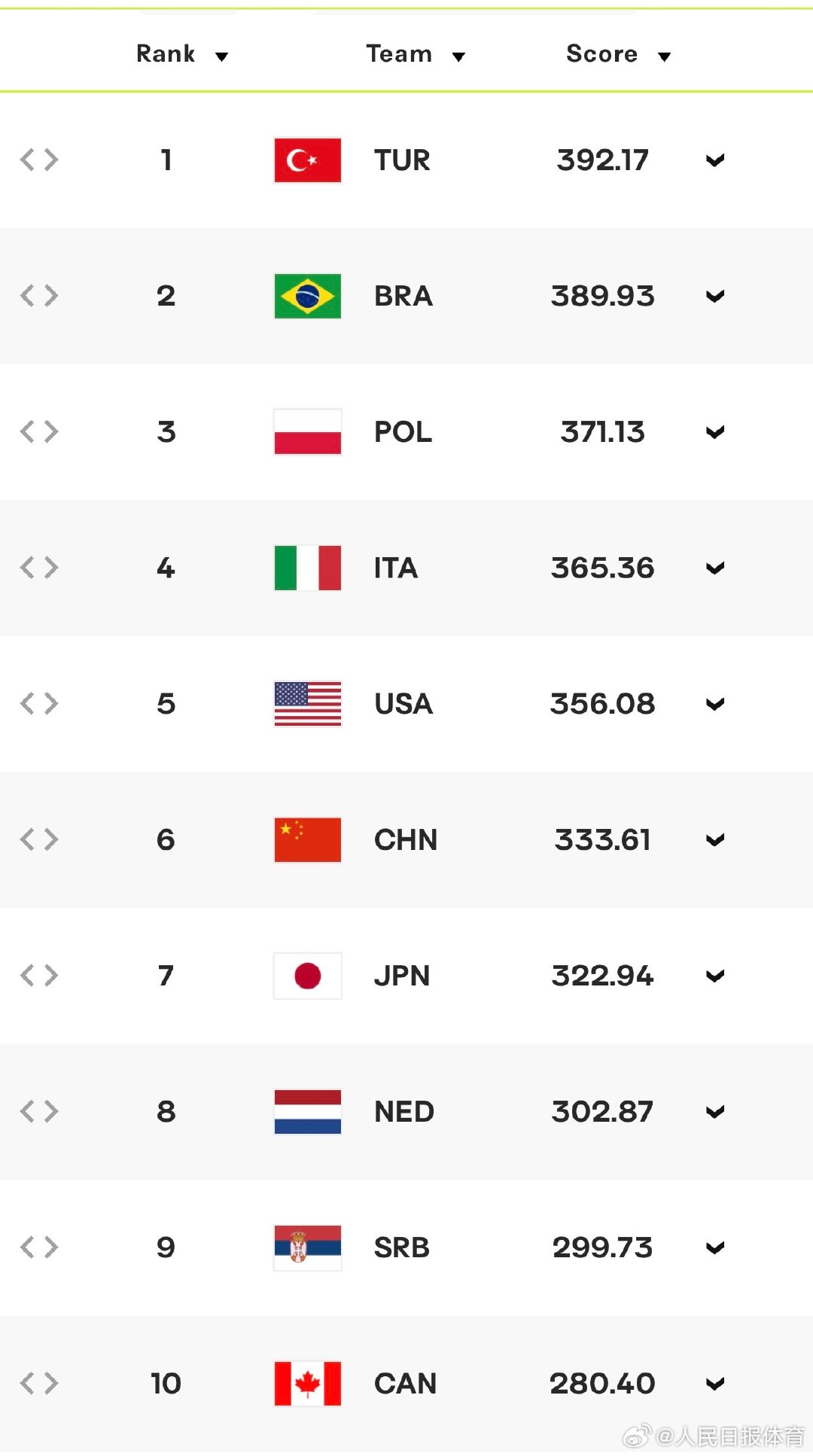Show details for CHN
Viewport: 813px width, 1456px height.
coord(715,839)
